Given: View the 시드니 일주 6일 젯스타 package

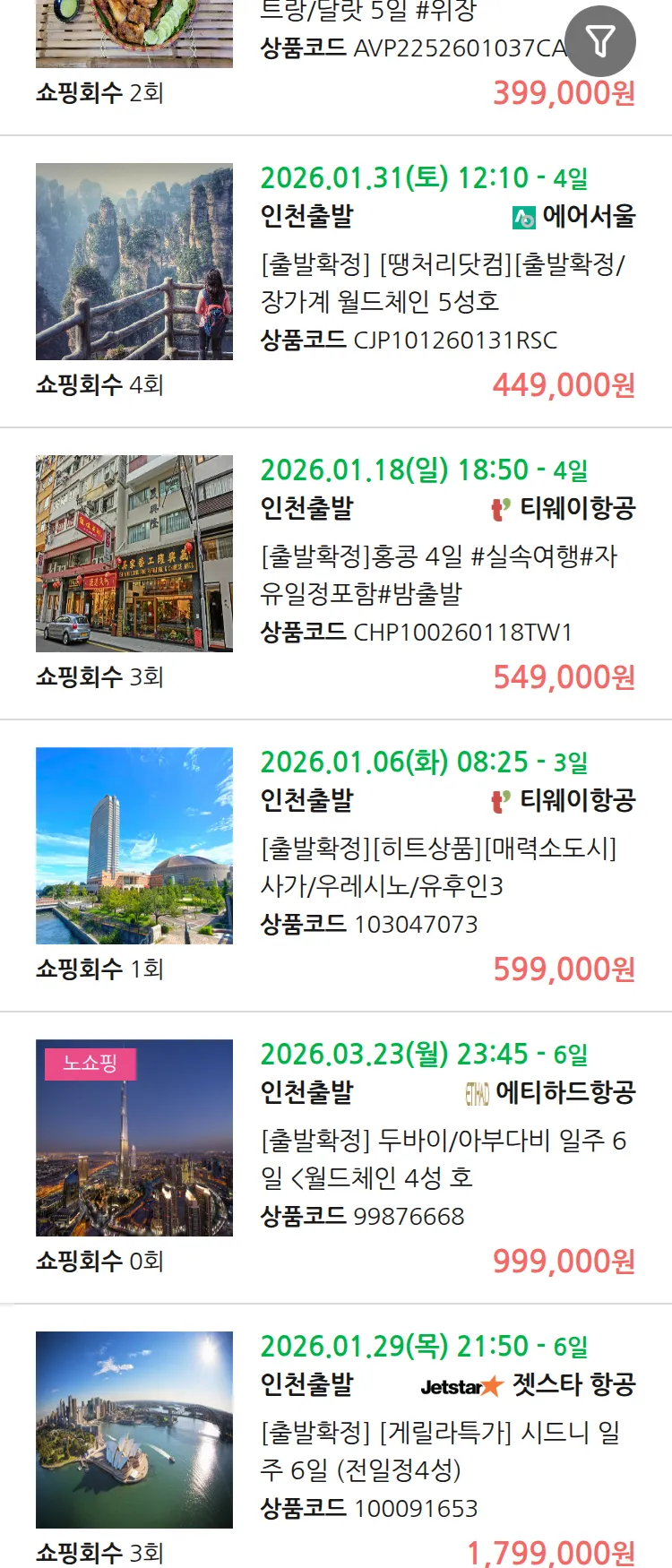Looking at the screenshot, I should [439, 1451].
